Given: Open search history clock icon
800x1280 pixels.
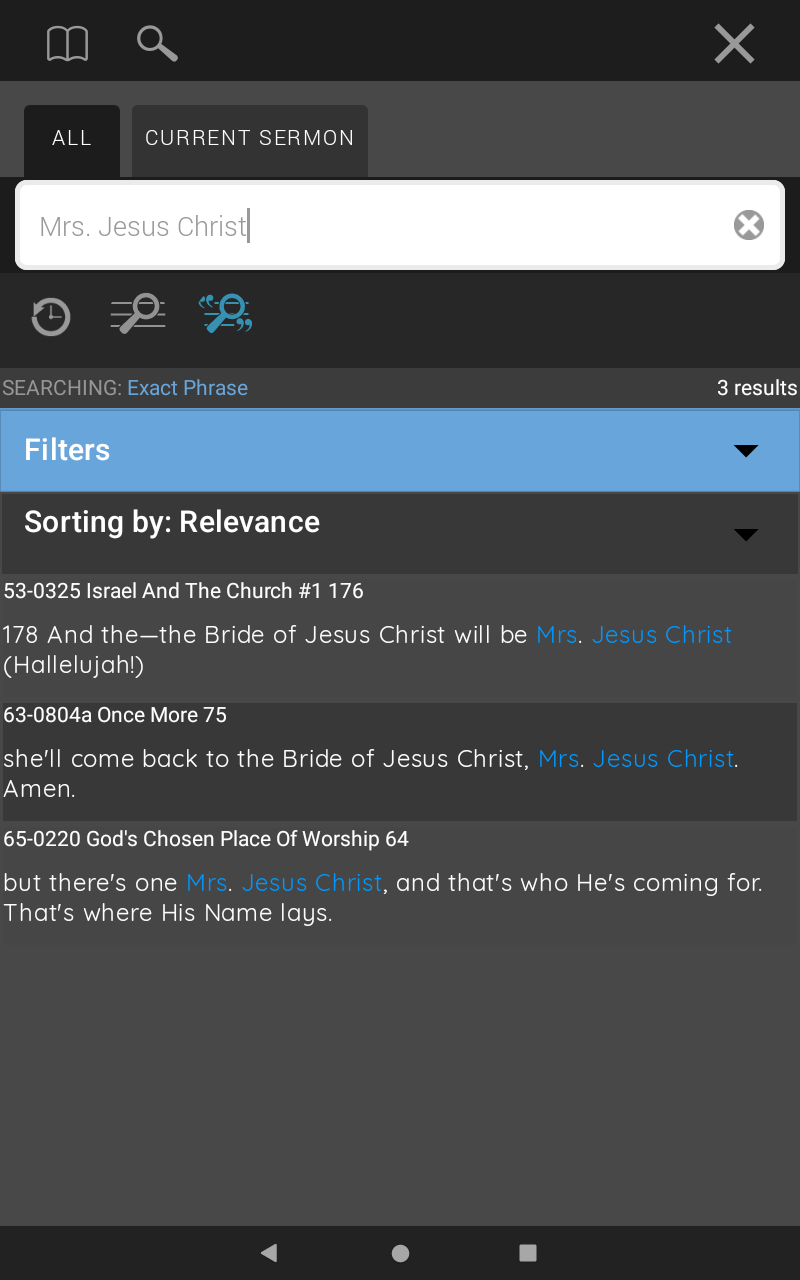Looking at the screenshot, I should pyautogui.click(x=50, y=317).
